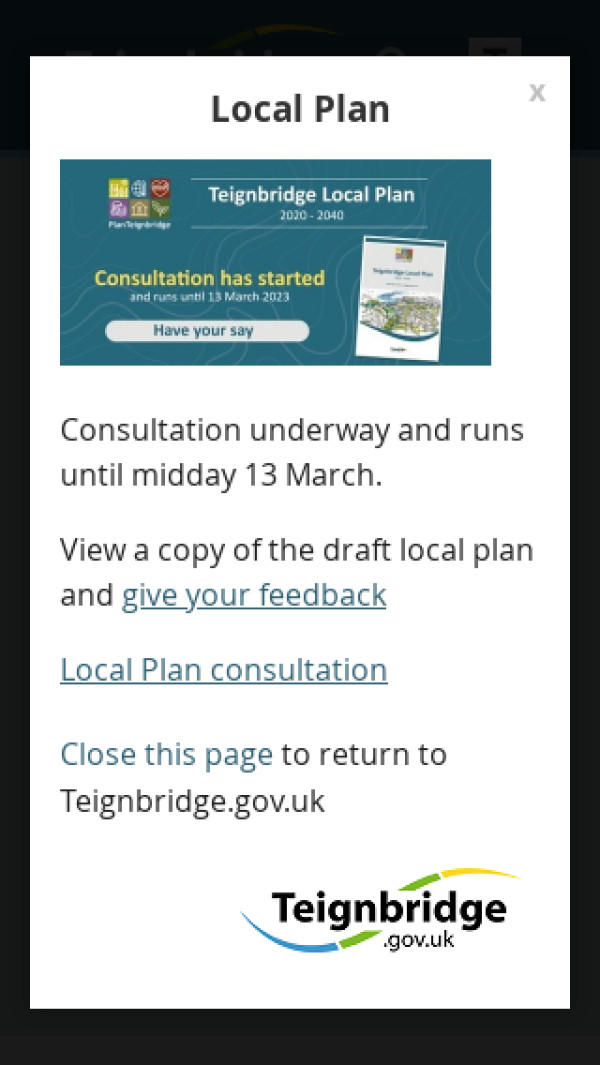Follow the give your feedback link
600x1065 pixels.
pyautogui.click(x=253, y=595)
